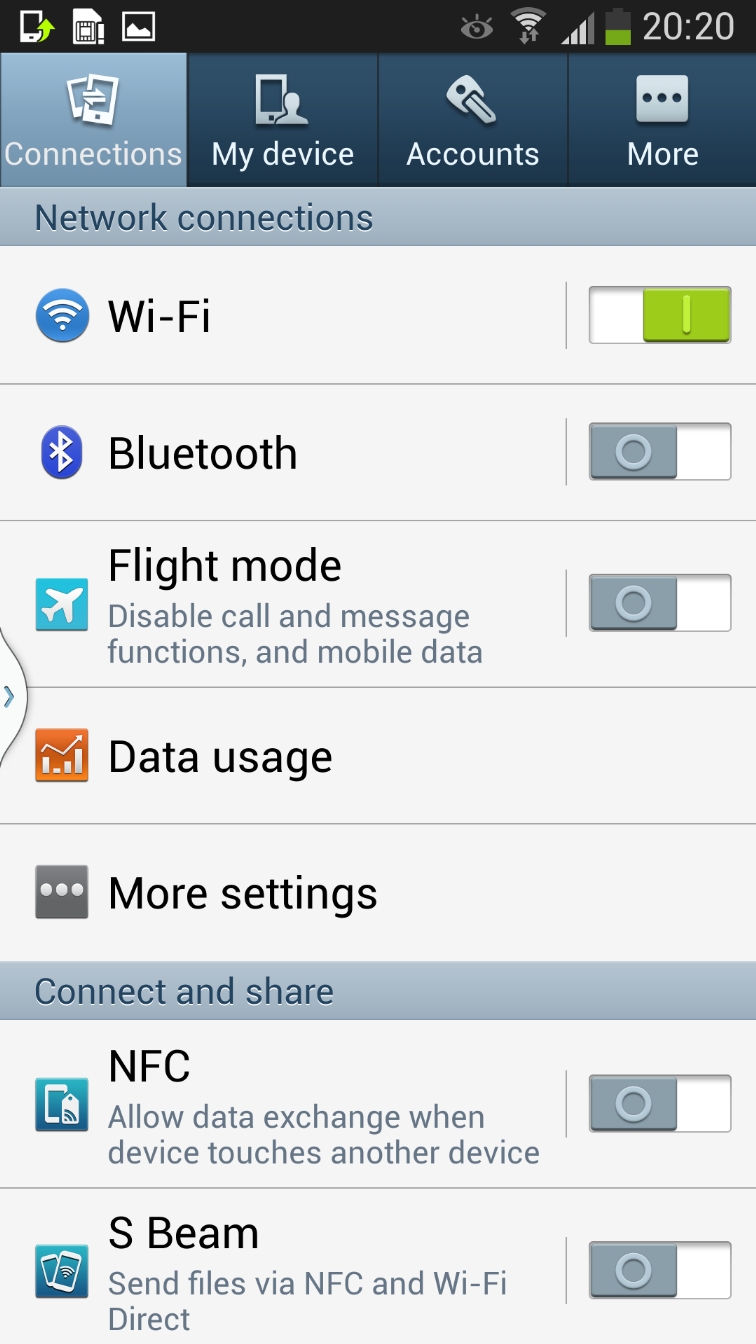Viewport: 756px width, 1344px height.
Task: Switch to the My device tab
Action: pos(281,118)
